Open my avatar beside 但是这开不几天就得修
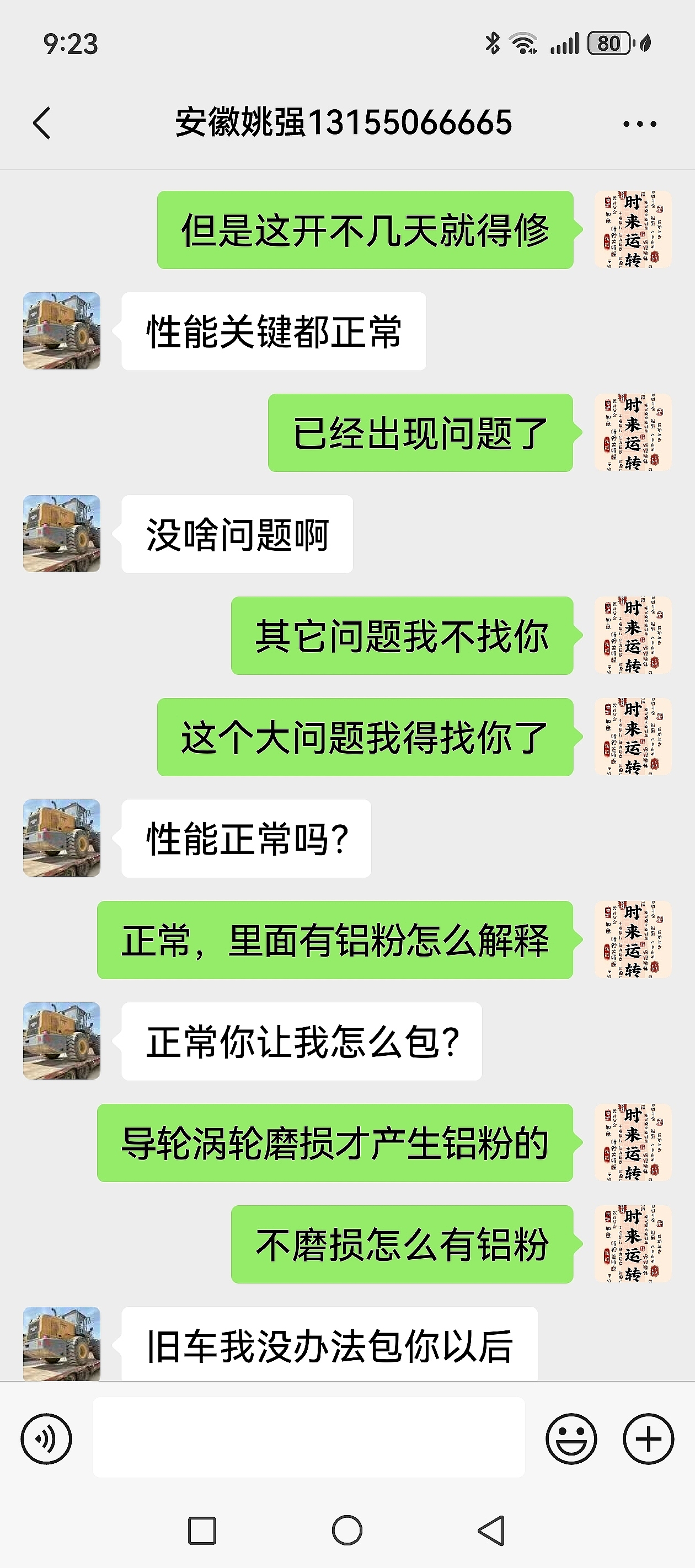Image resolution: width=695 pixels, height=1568 pixels. tap(633, 229)
